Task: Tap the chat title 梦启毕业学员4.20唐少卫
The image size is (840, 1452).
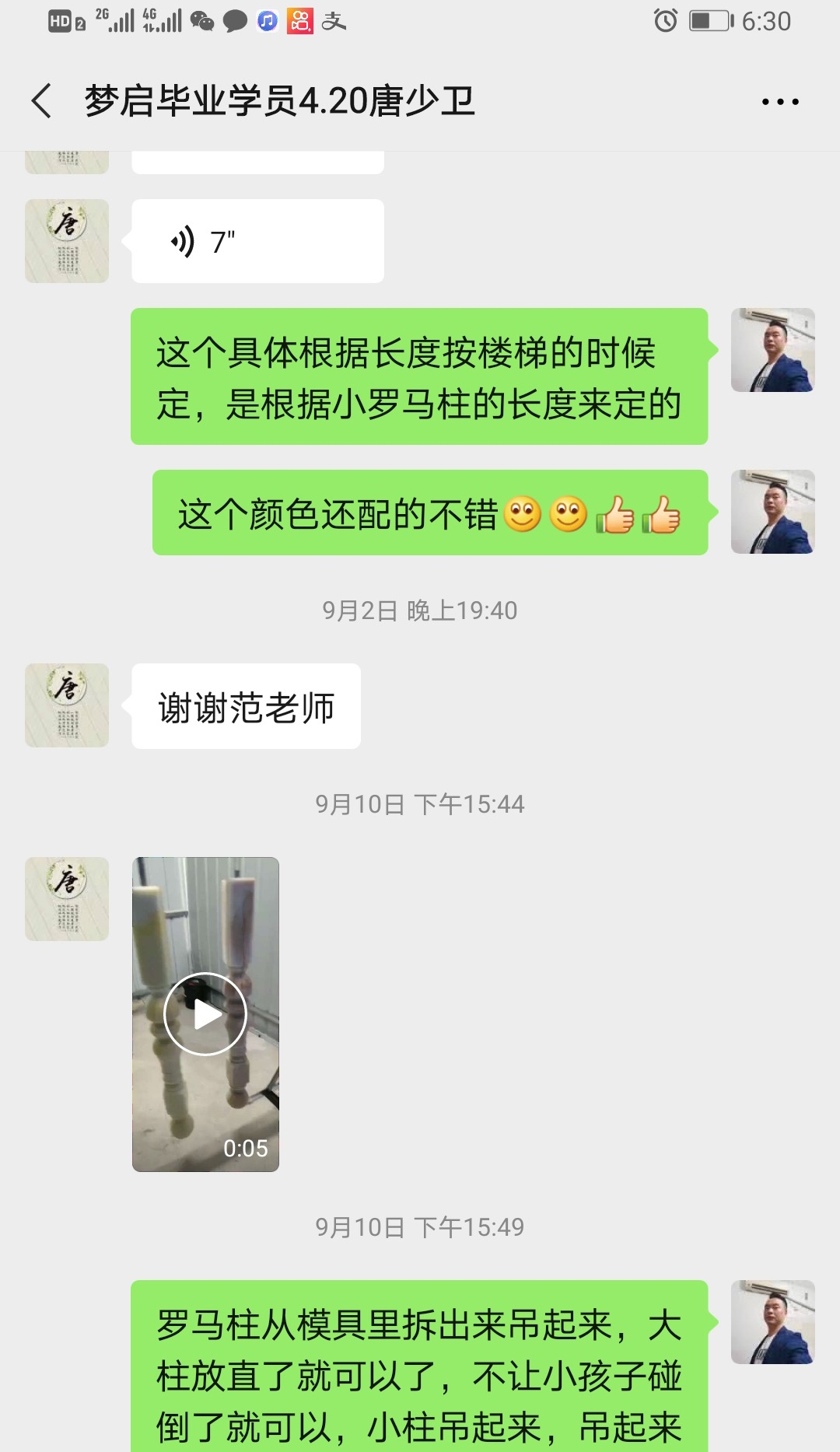Action: point(282,100)
